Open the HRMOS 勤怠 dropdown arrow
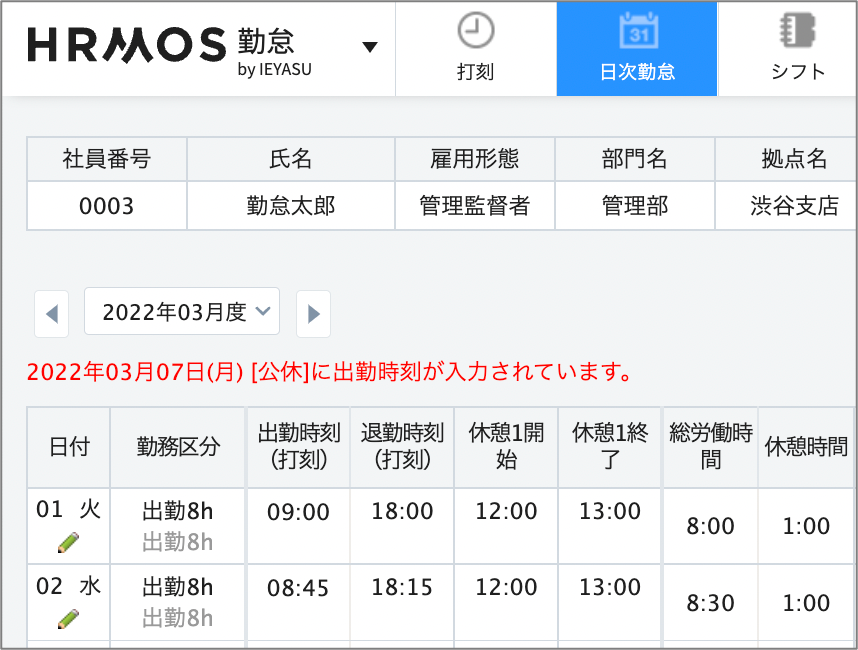 point(370,47)
